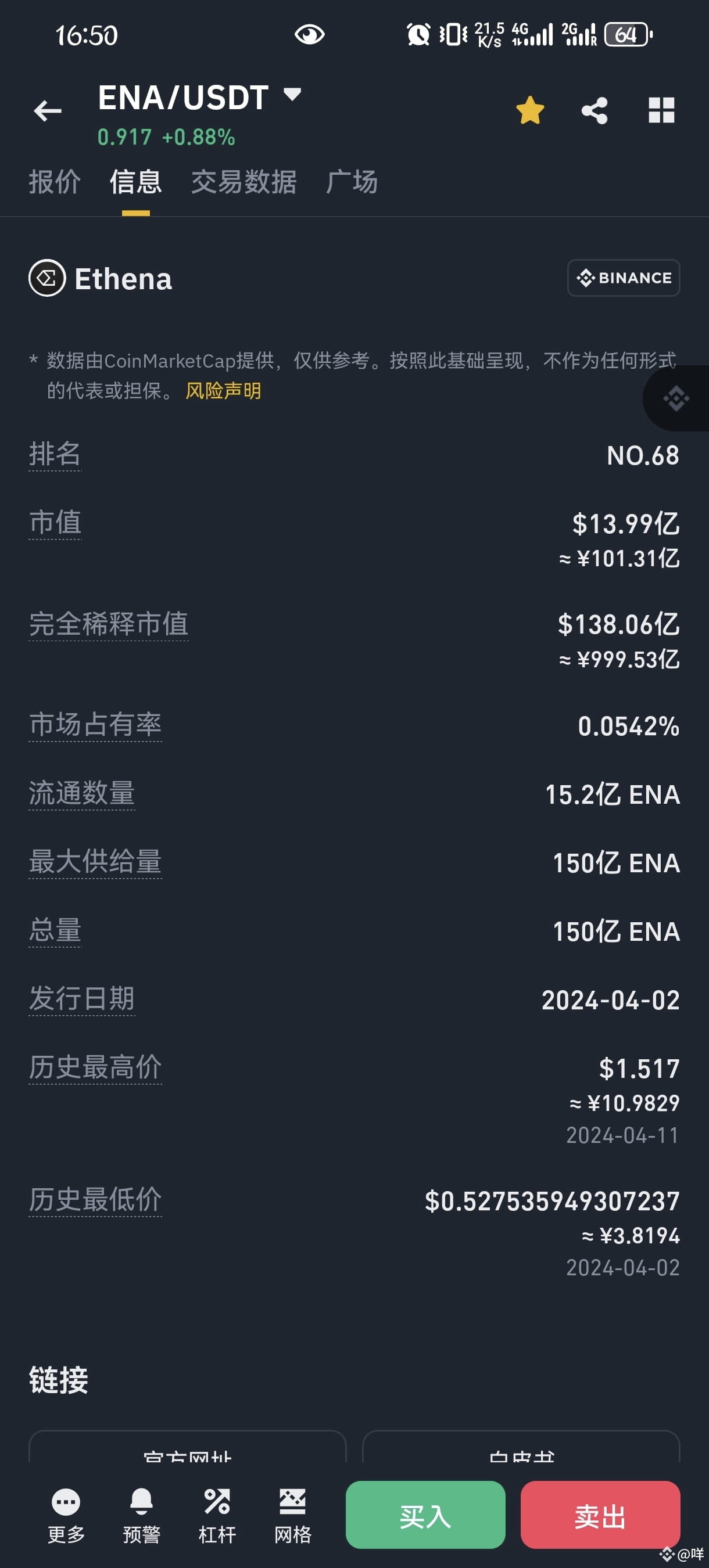Tap the eye icon in the status bar
Image resolution: width=709 pixels, height=1568 pixels.
click(310, 35)
